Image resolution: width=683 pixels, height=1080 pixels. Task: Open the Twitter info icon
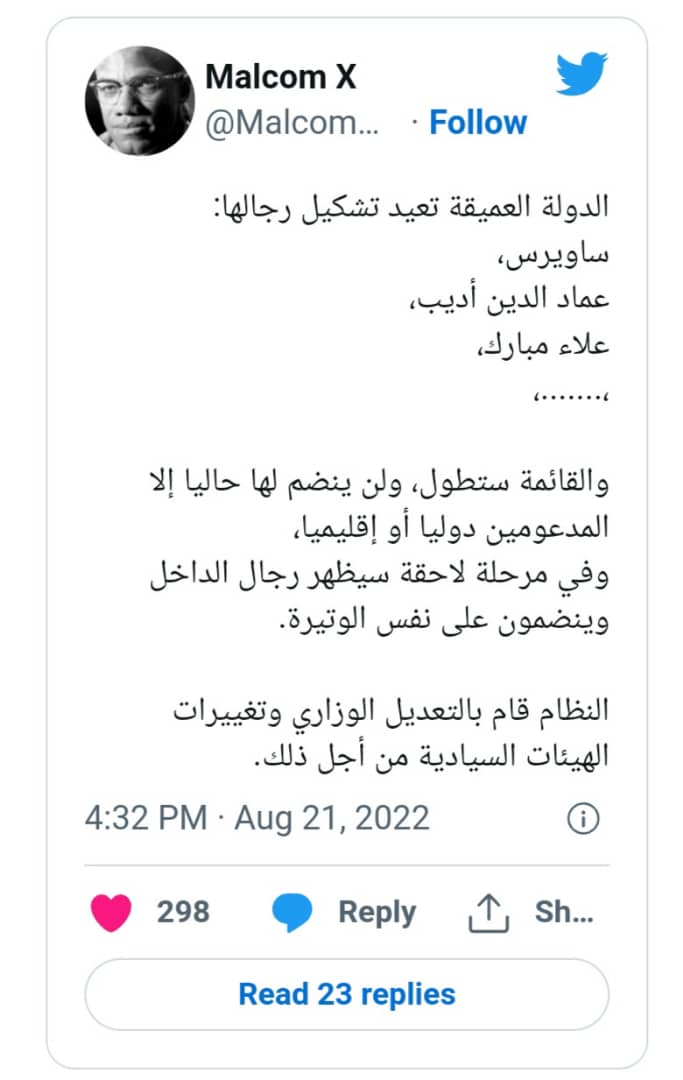point(582,819)
